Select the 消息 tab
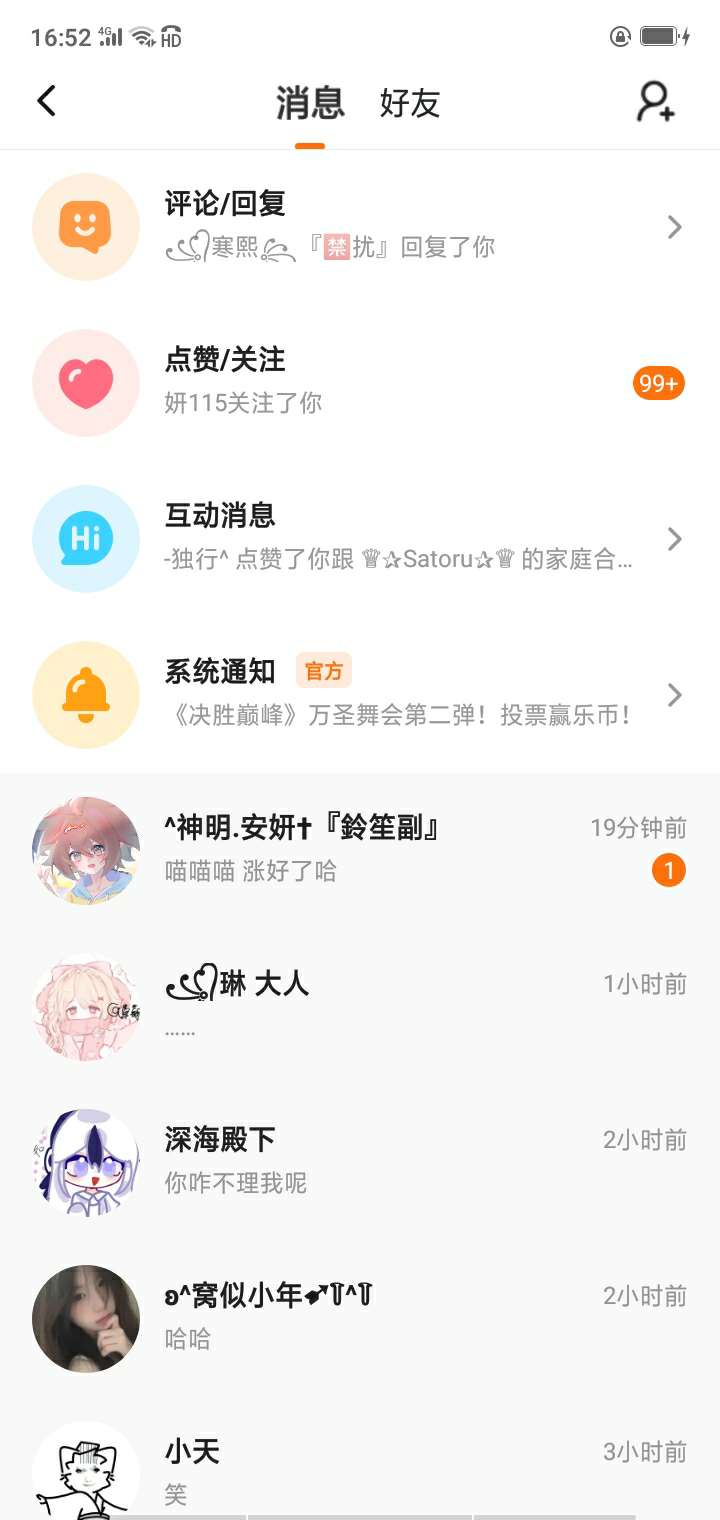Viewport: 720px width, 1520px height. pos(310,103)
